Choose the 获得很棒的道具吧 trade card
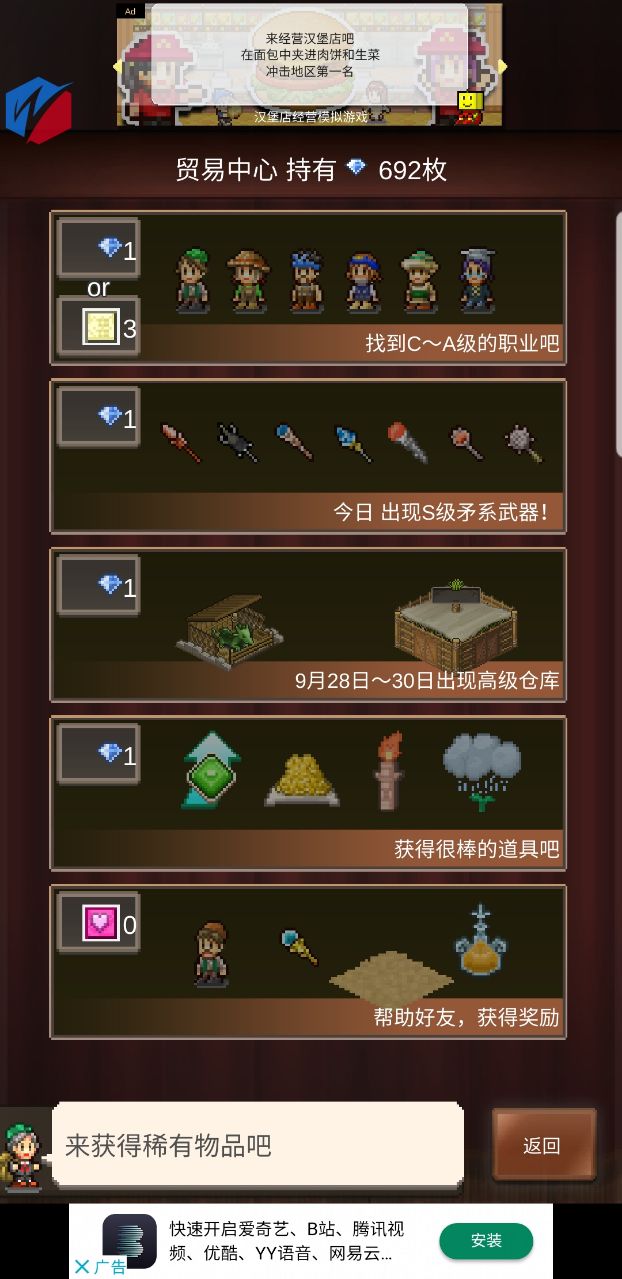This screenshot has height=1279, width=622. click(x=308, y=793)
